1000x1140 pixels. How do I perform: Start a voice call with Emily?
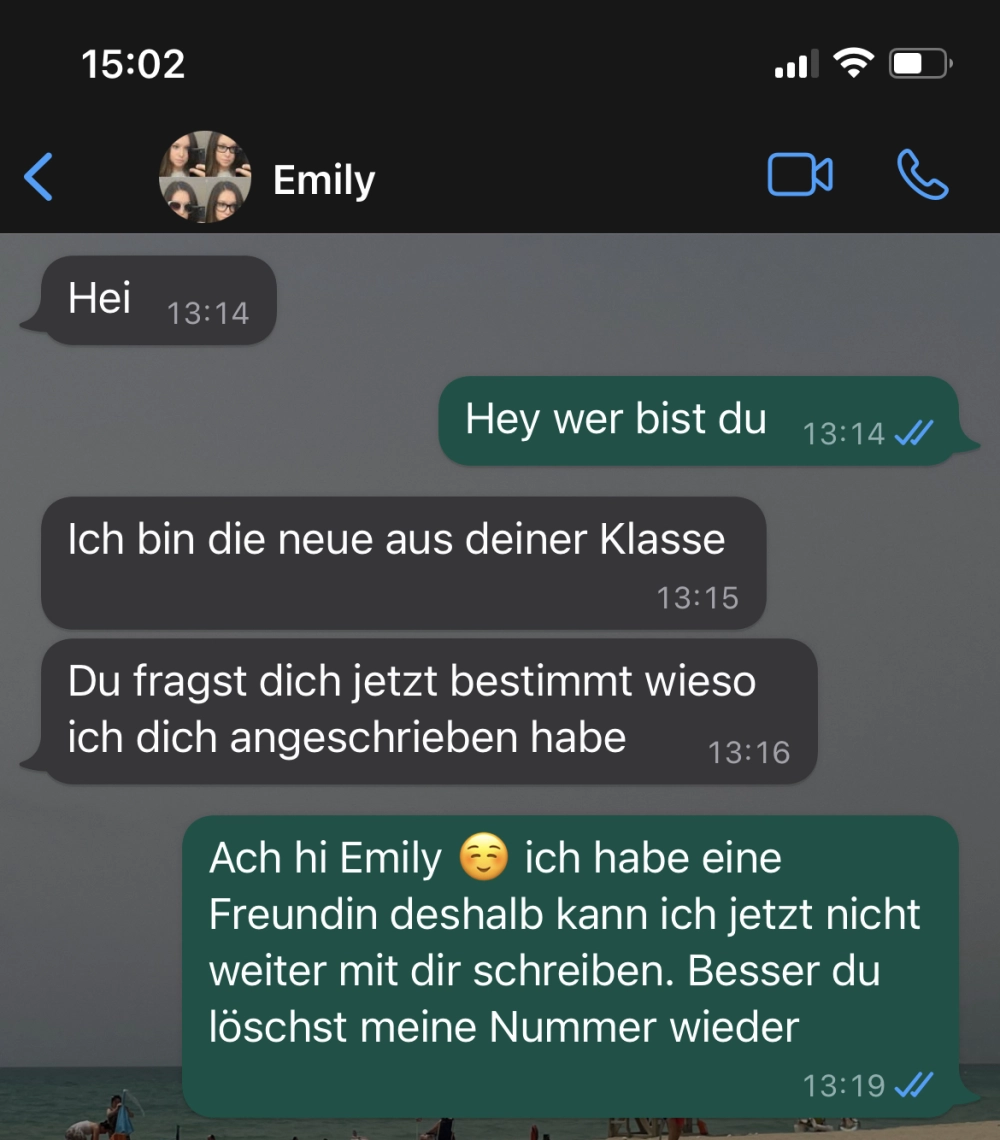pyautogui.click(x=922, y=176)
